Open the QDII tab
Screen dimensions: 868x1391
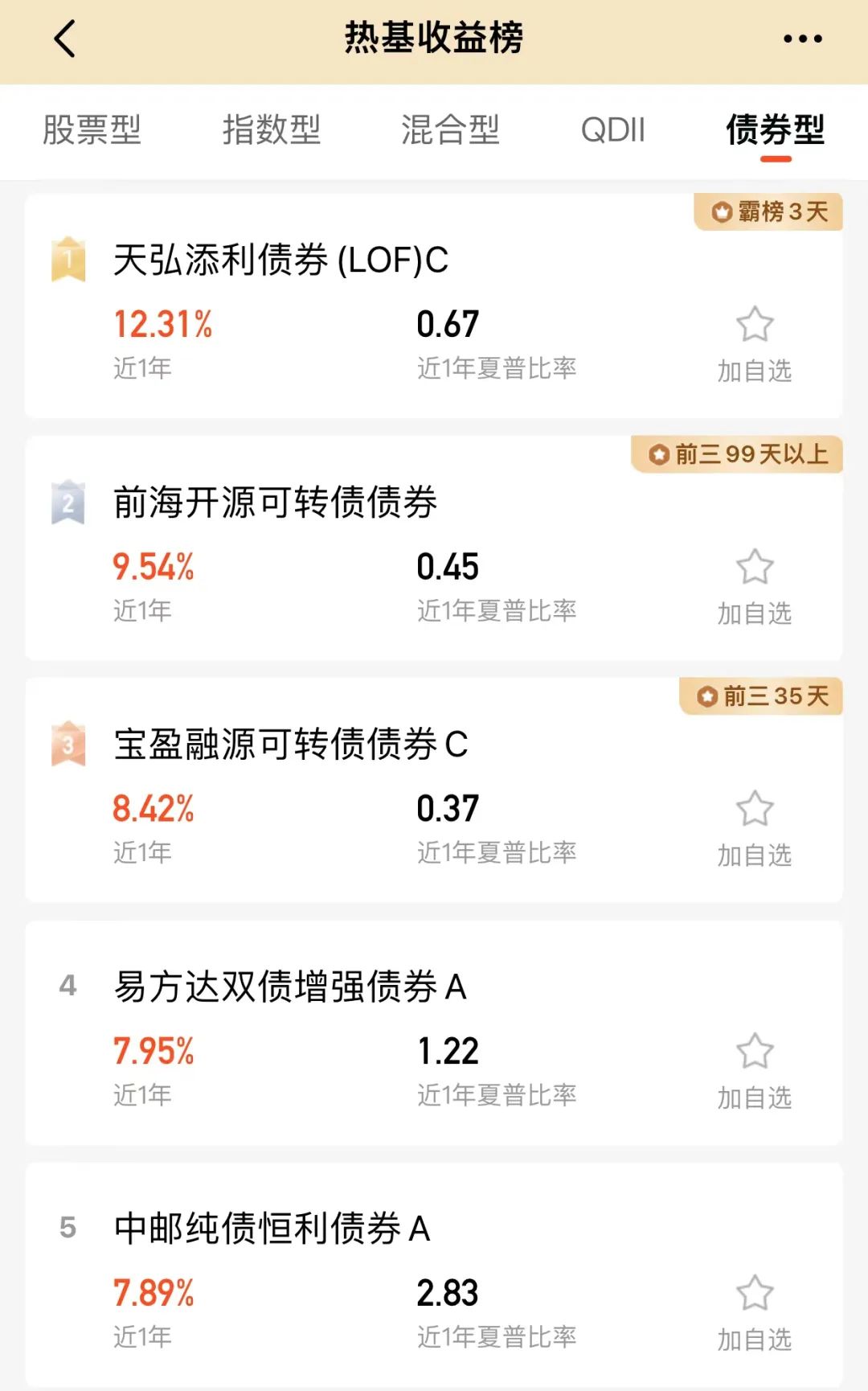pos(613,129)
